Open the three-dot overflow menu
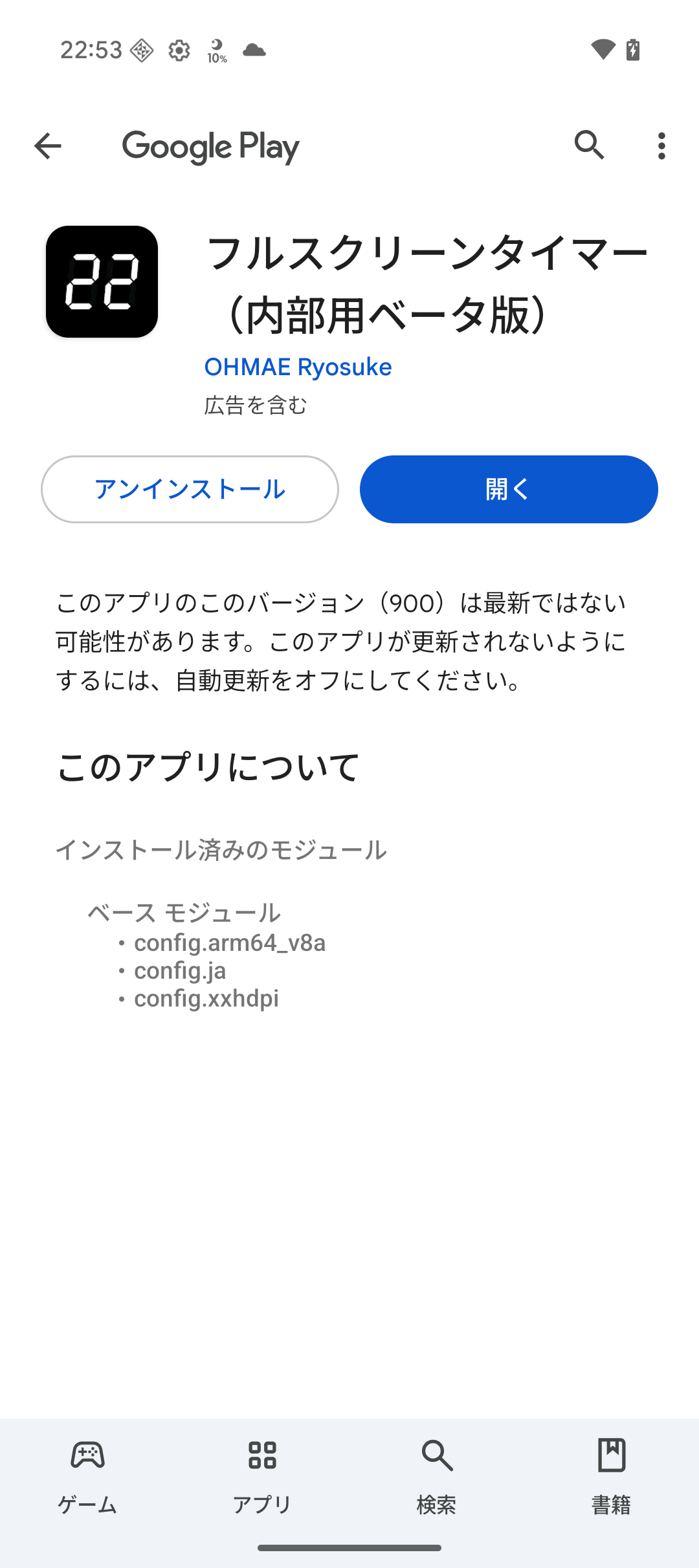The height and width of the screenshot is (1568, 699). 661,146
